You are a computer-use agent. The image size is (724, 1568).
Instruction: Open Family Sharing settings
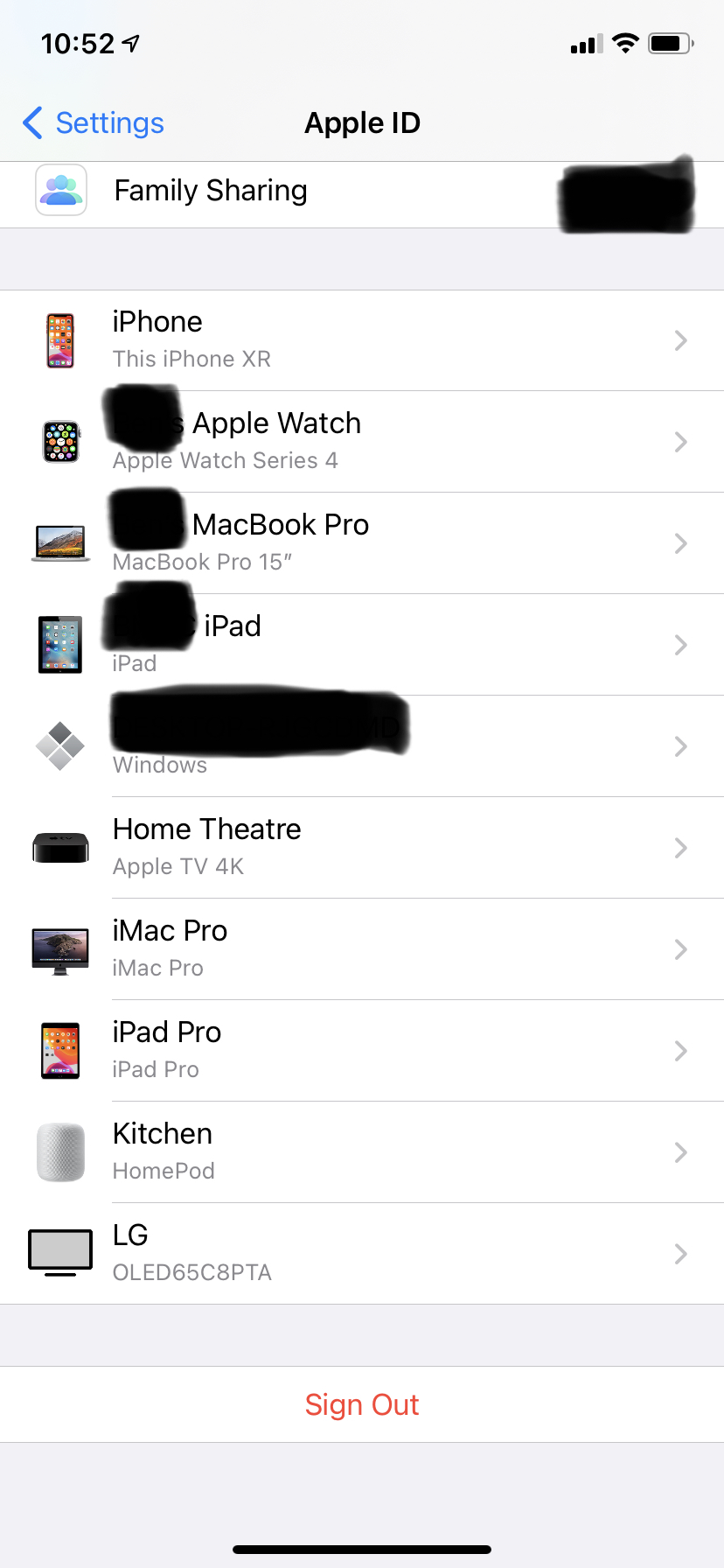tap(210, 191)
